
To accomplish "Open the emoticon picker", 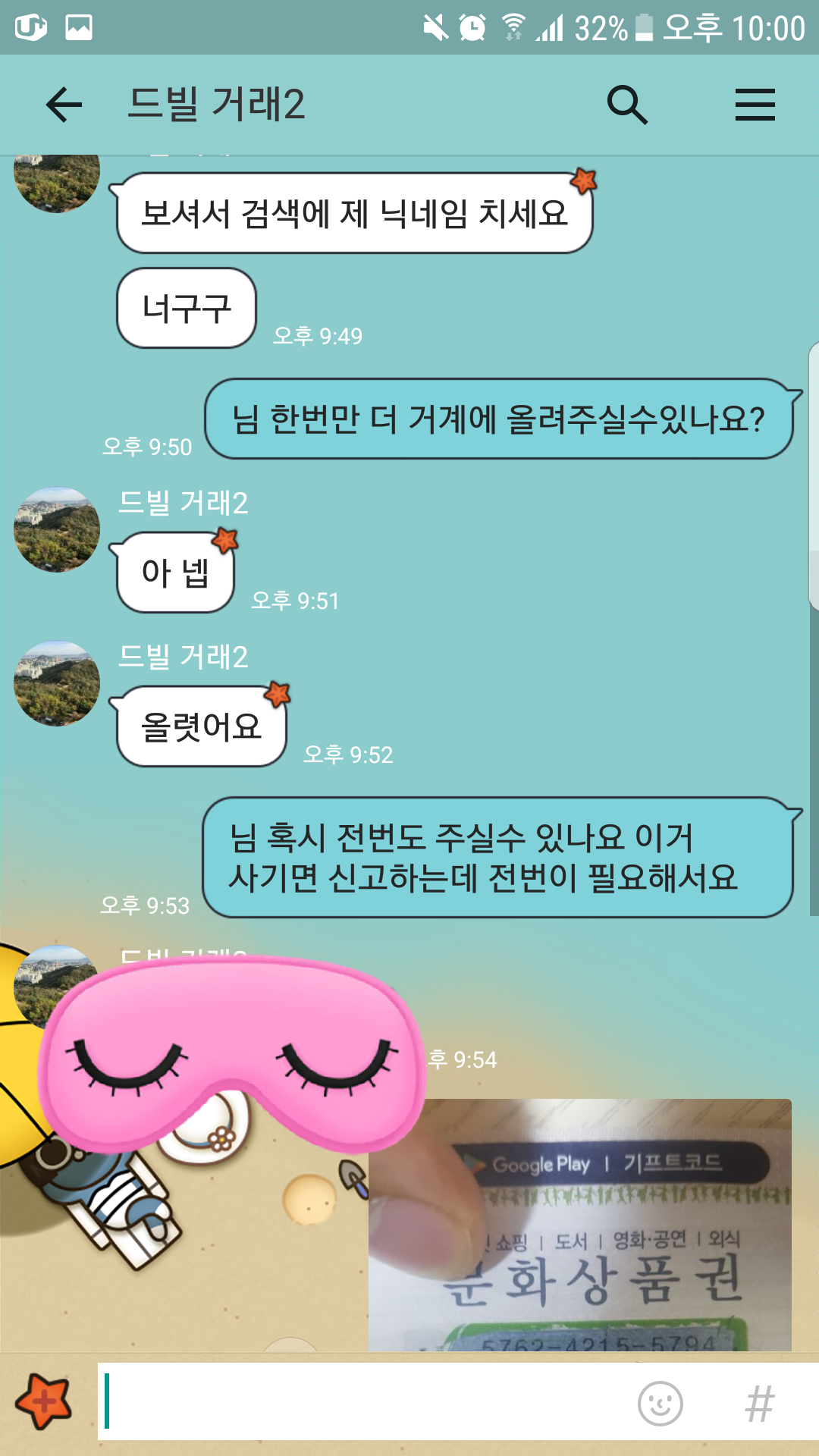I will pos(660,1404).
